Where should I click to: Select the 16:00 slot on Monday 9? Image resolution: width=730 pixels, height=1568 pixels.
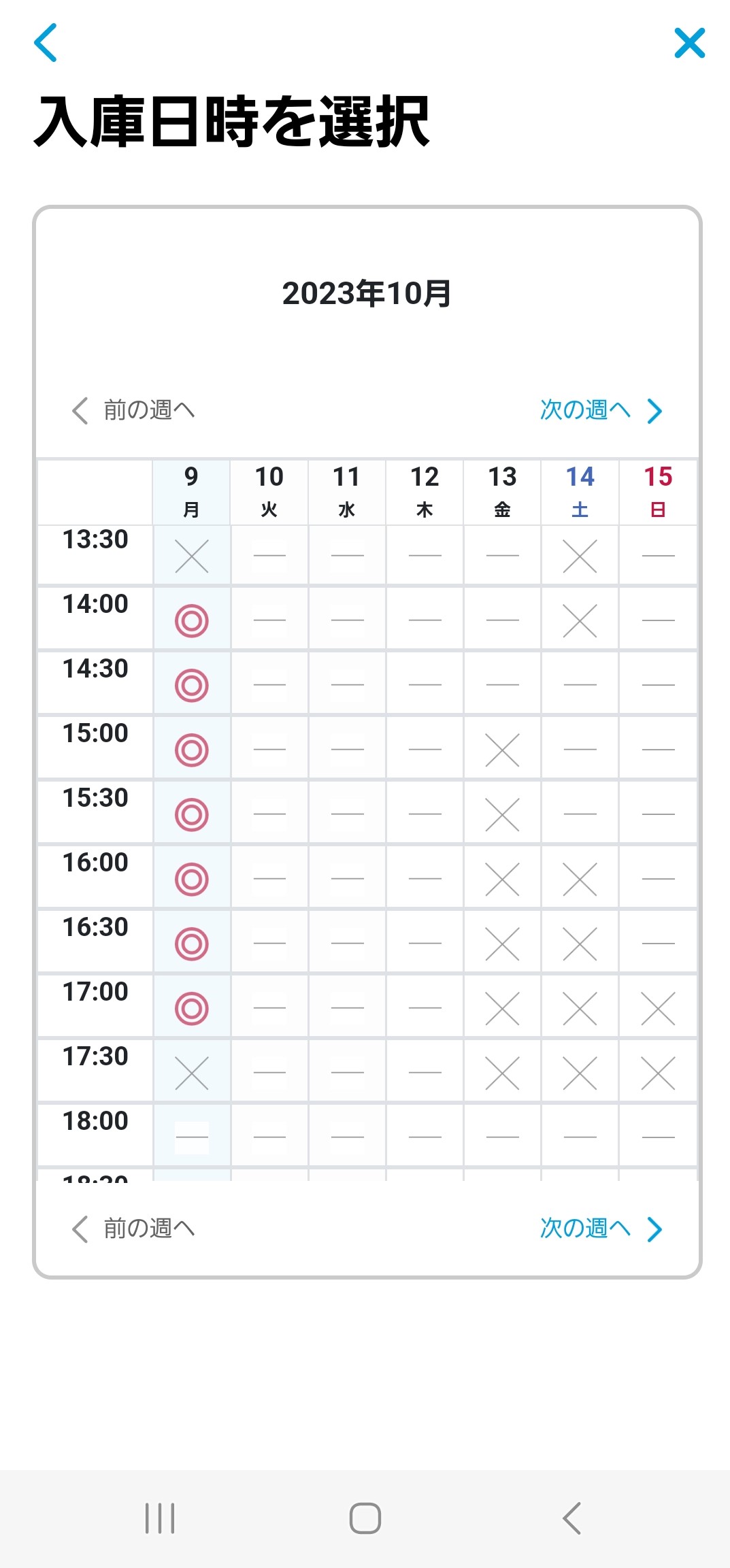[192, 879]
